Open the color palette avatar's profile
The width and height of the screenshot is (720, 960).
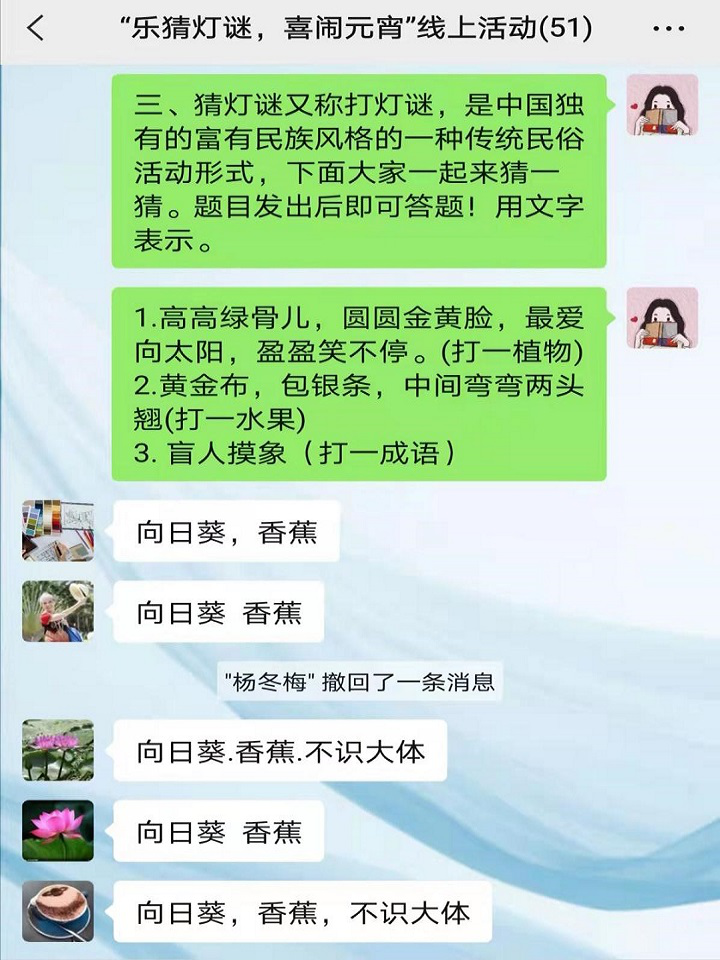point(58,530)
